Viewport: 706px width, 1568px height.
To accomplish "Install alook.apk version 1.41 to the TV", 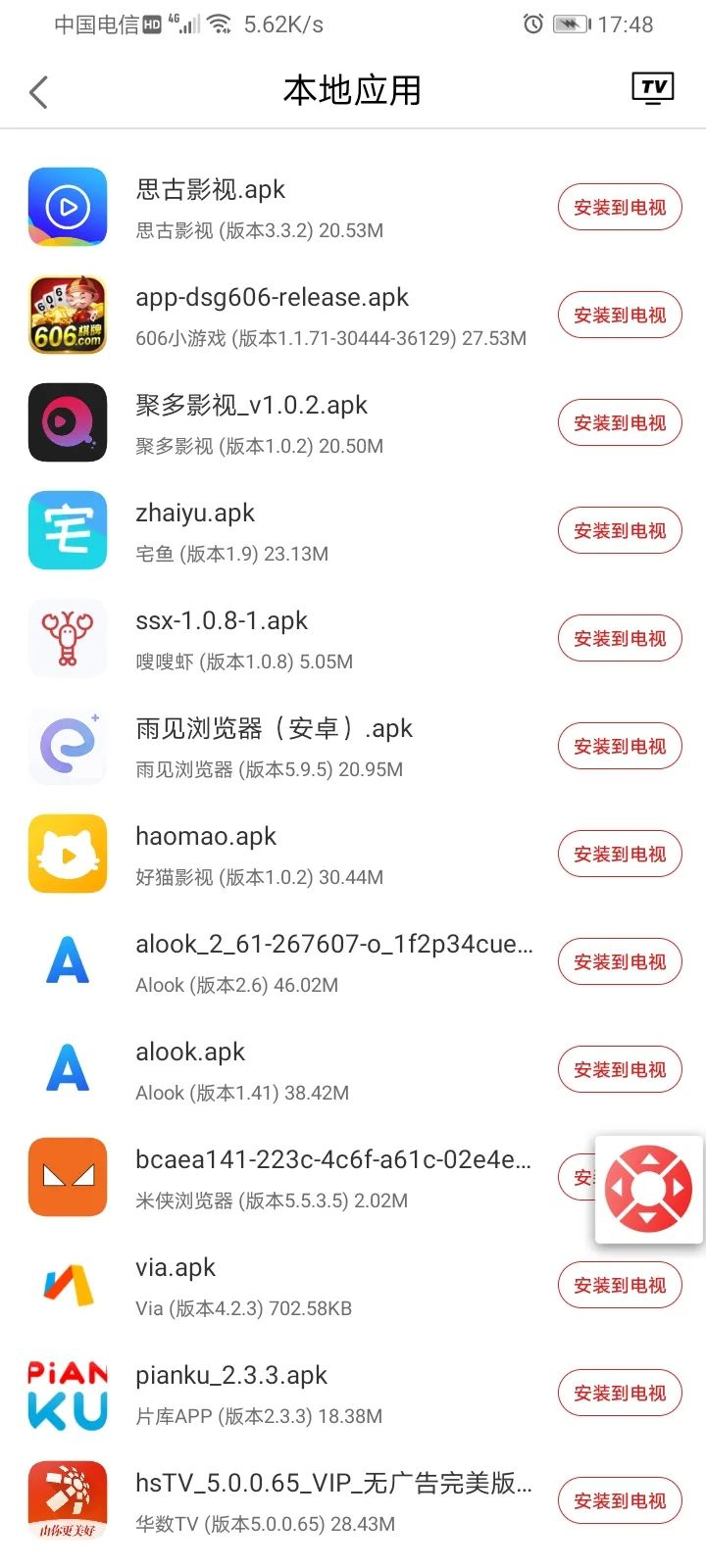I will [620, 1070].
